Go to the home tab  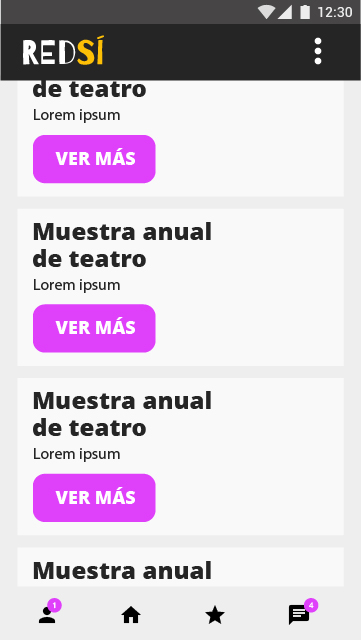(131, 615)
